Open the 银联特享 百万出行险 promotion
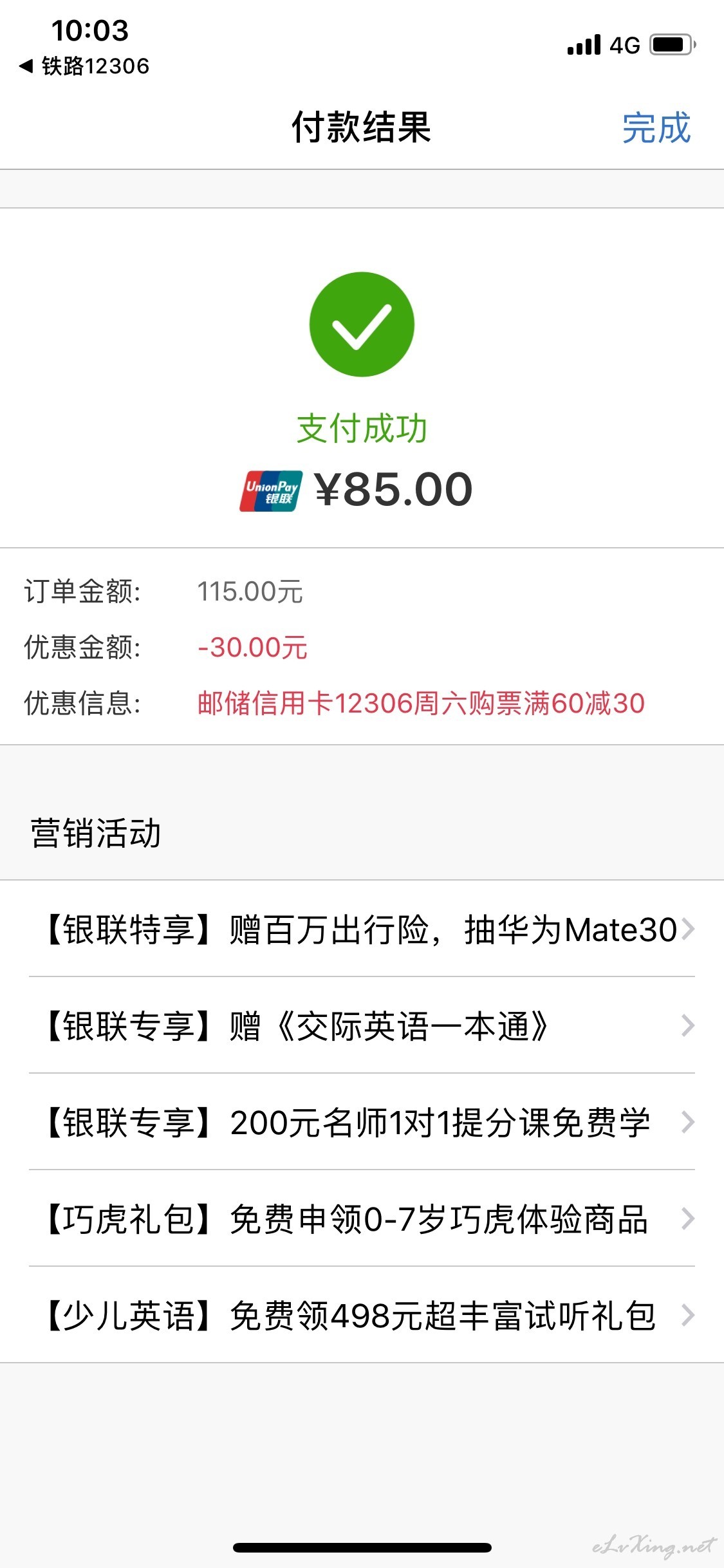 click(x=362, y=929)
